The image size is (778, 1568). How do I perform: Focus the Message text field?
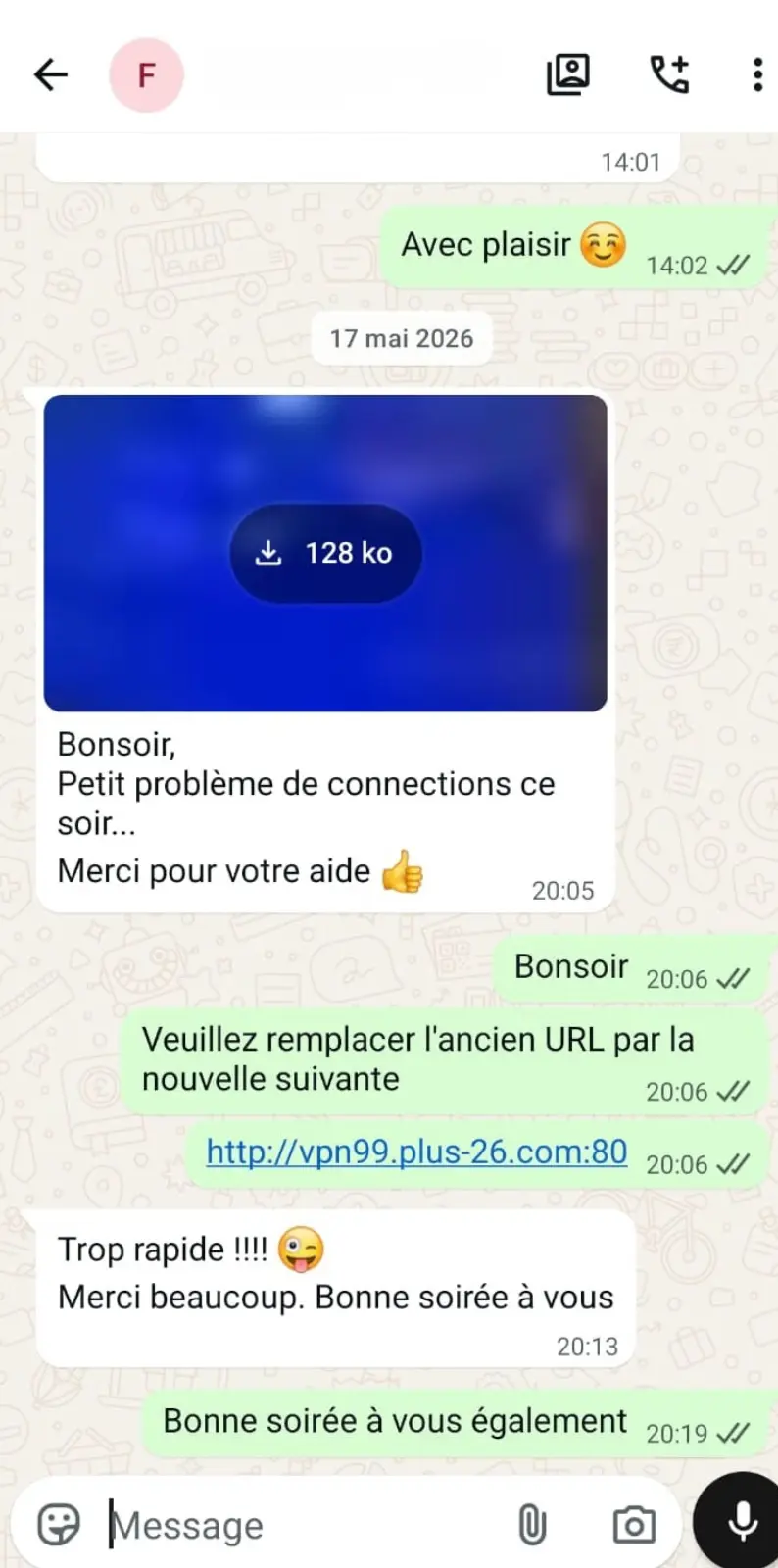[304, 1526]
